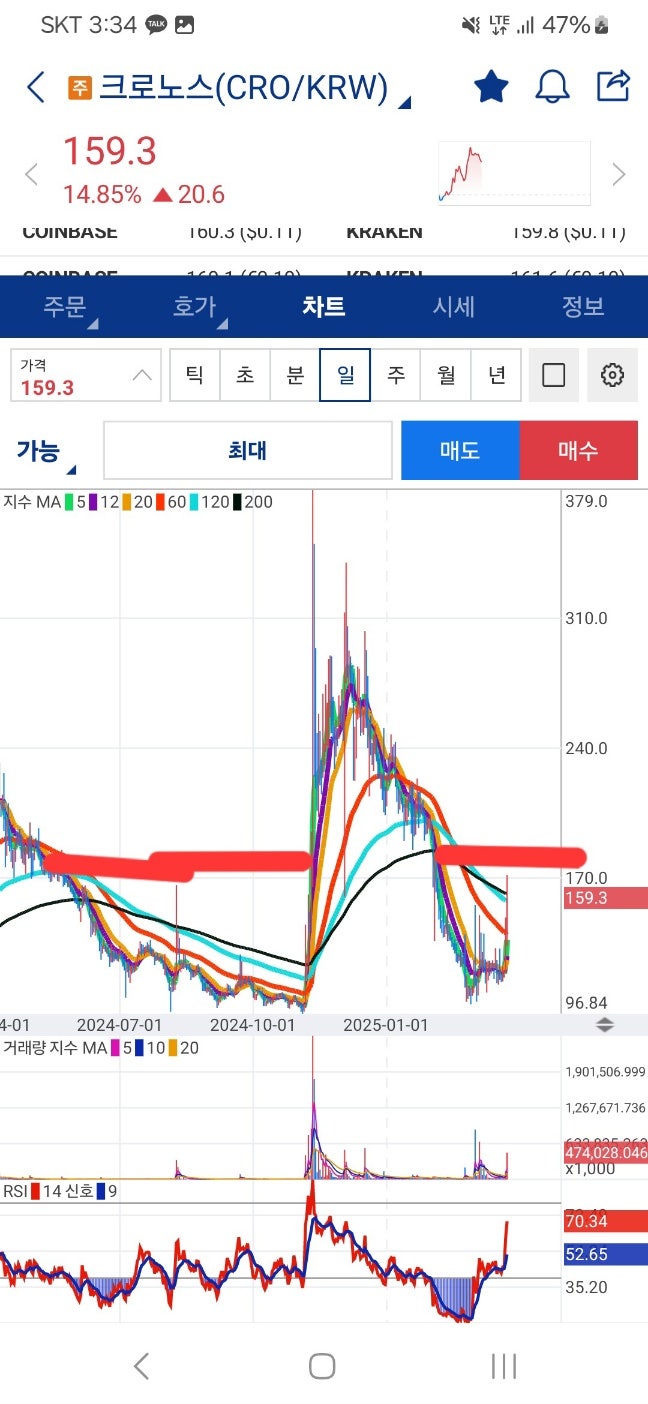Expand the chart to fullscreen square icon
The height and width of the screenshot is (1404, 648).
click(553, 375)
